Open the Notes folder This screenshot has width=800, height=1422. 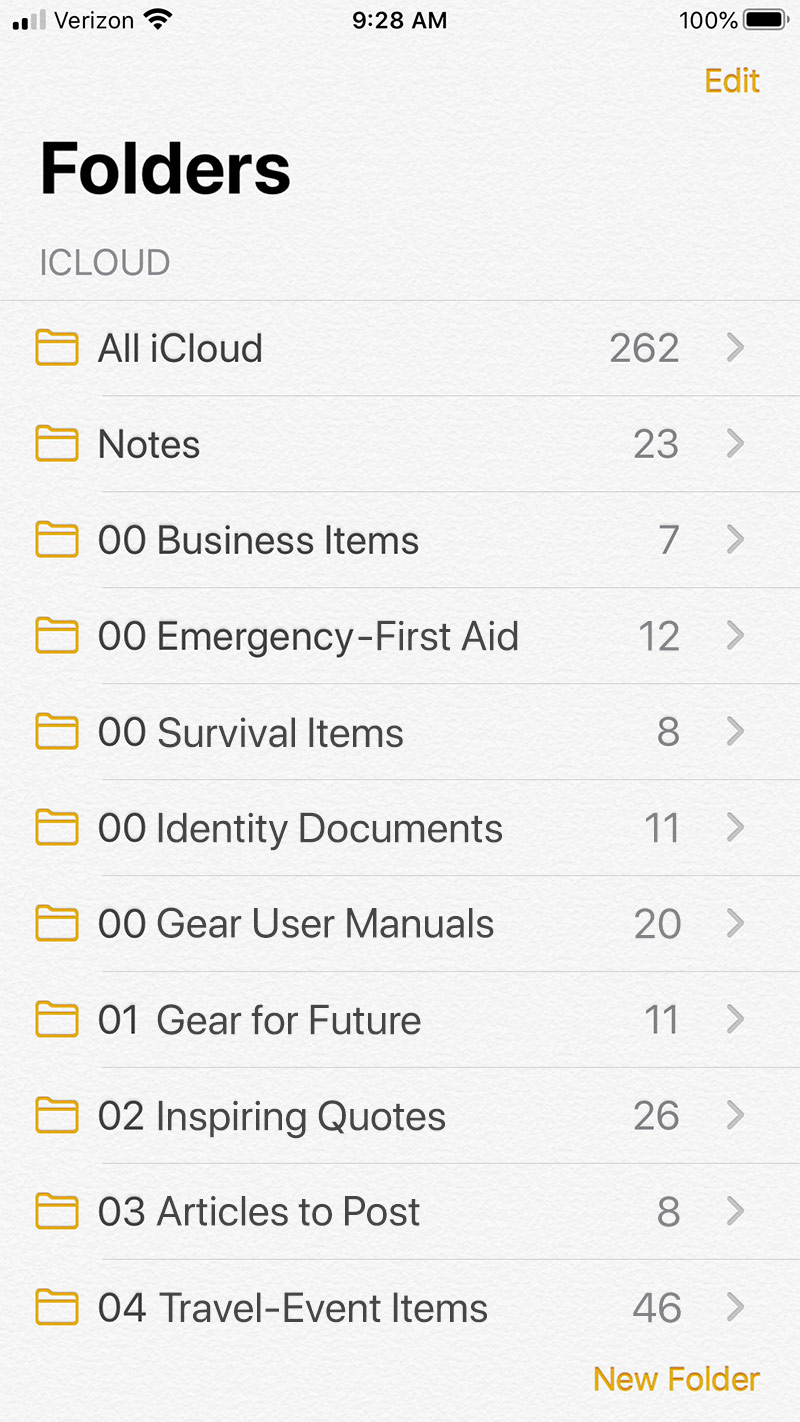(400, 444)
